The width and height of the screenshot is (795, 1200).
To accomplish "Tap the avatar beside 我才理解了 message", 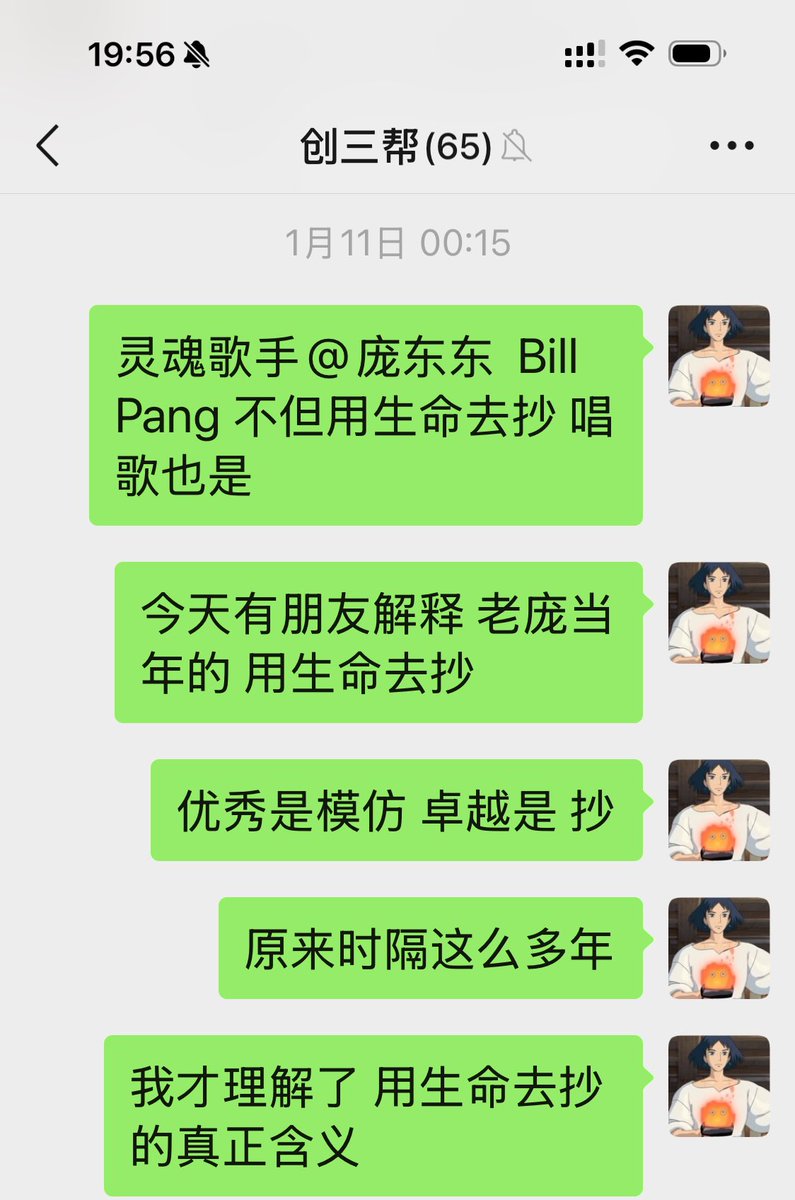I will point(718,1086).
